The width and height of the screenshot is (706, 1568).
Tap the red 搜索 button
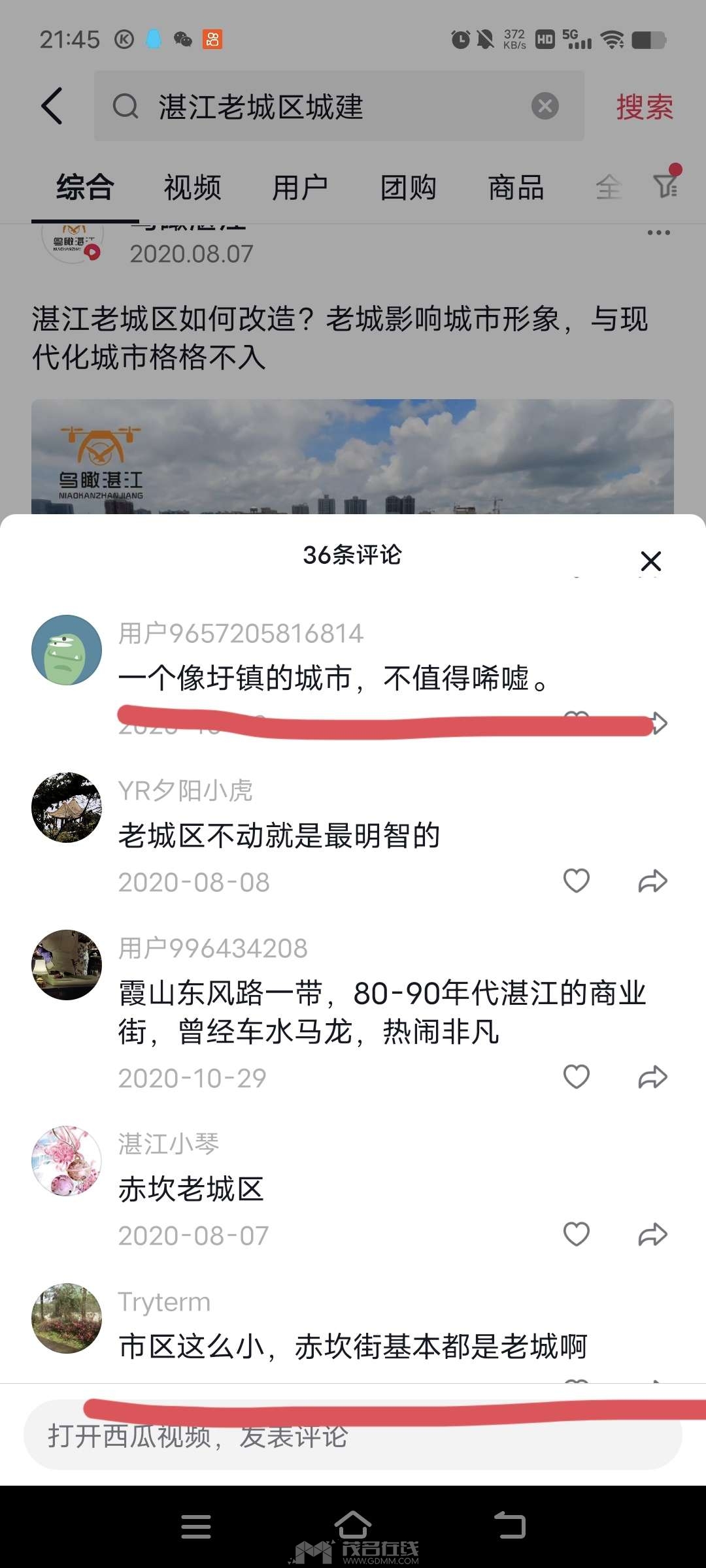(644, 106)
